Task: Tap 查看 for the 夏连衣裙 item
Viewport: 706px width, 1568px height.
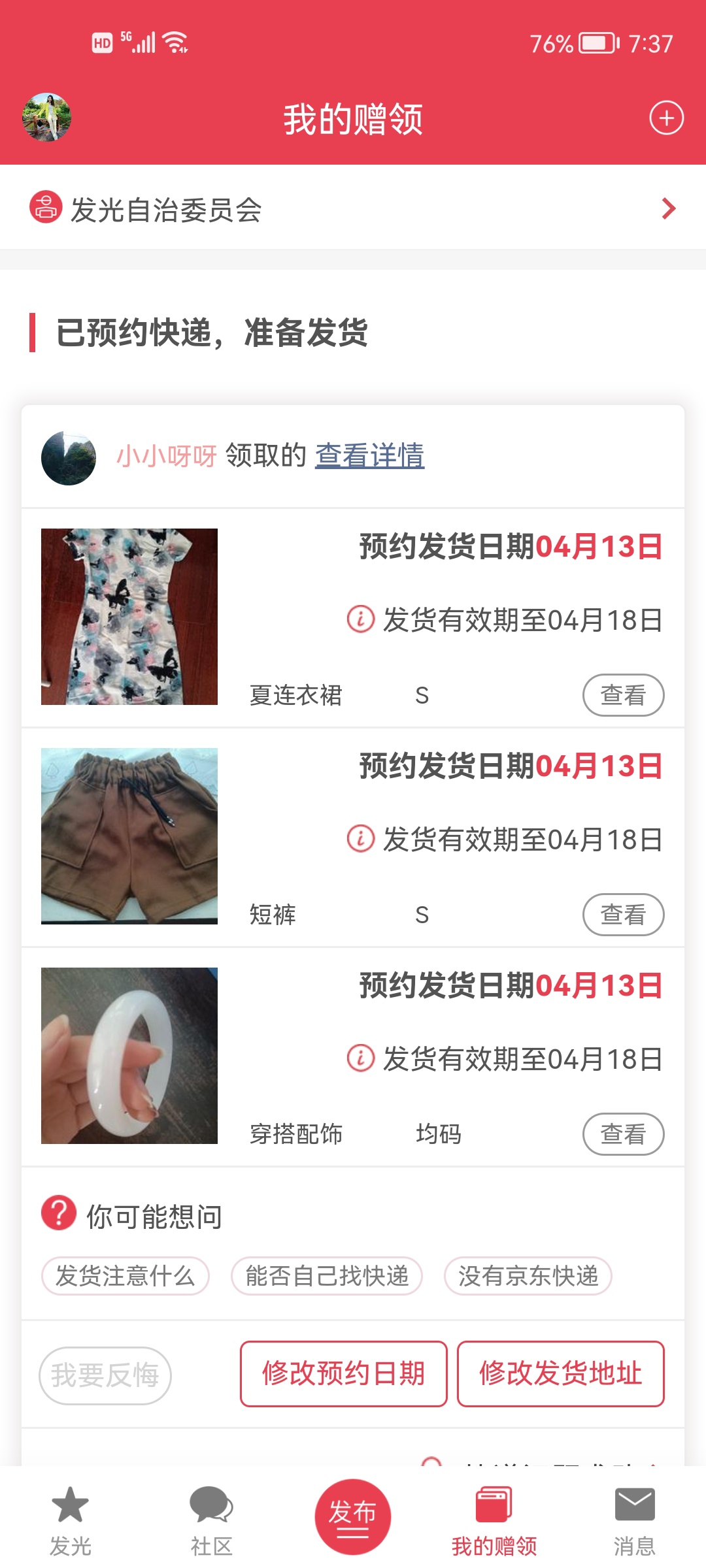Action: (x=623, y=695)
